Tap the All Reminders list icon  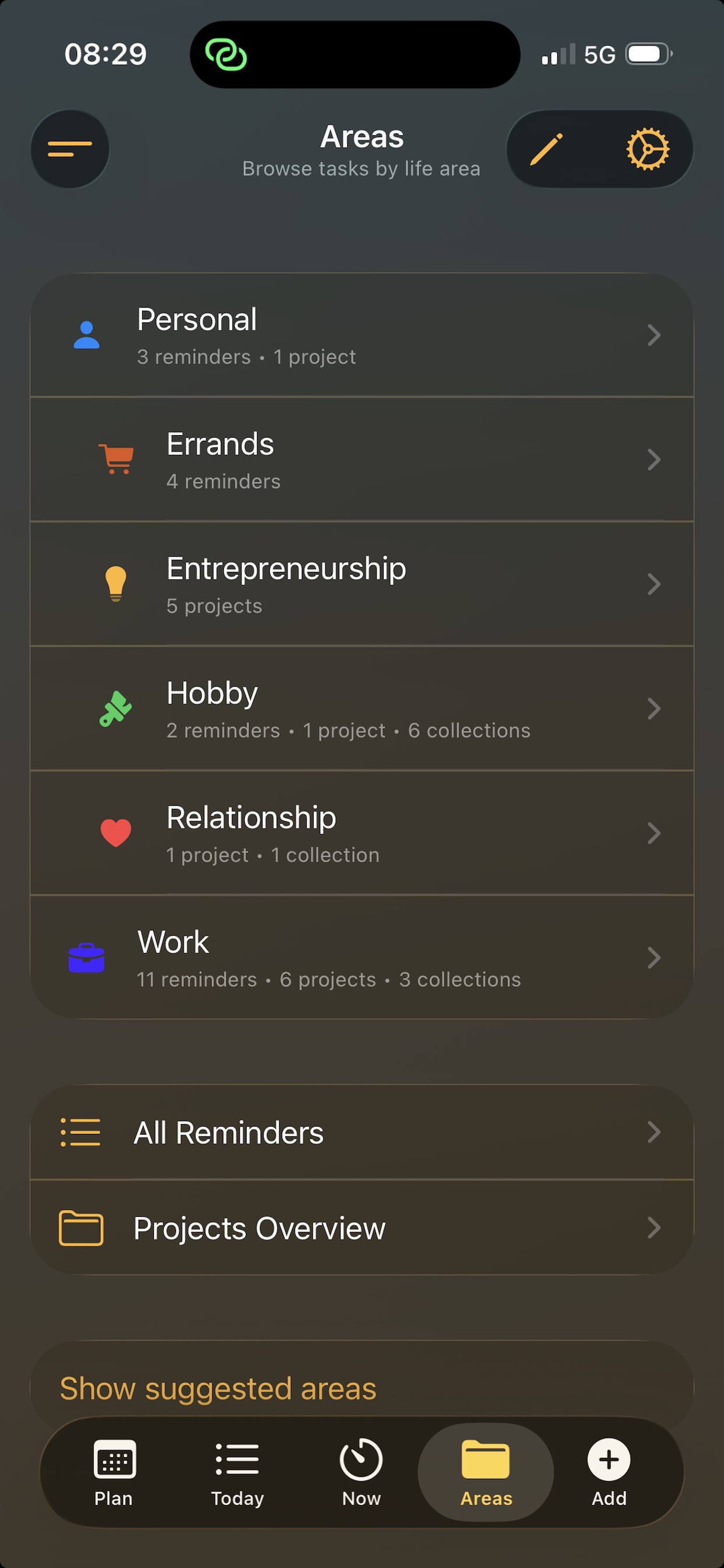pos(80,1132)
